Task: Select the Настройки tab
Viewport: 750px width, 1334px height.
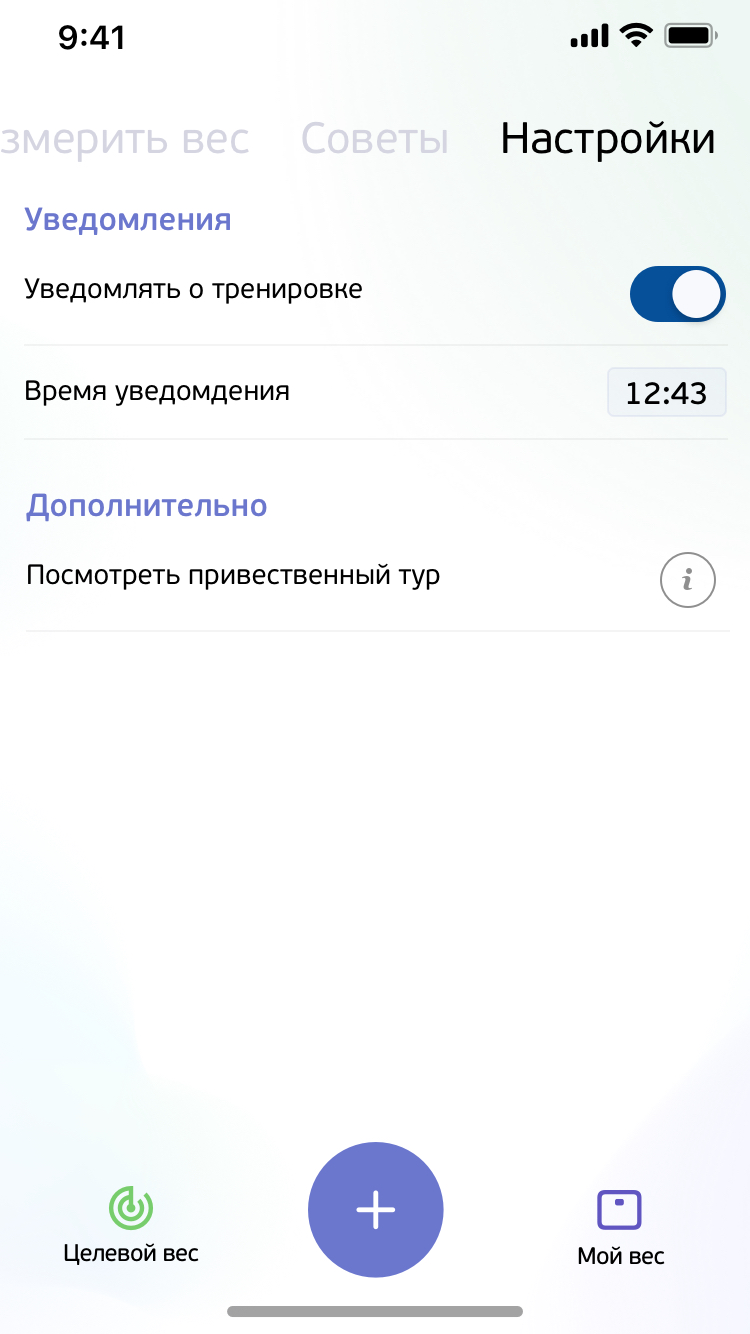Action: click(608, 139)
